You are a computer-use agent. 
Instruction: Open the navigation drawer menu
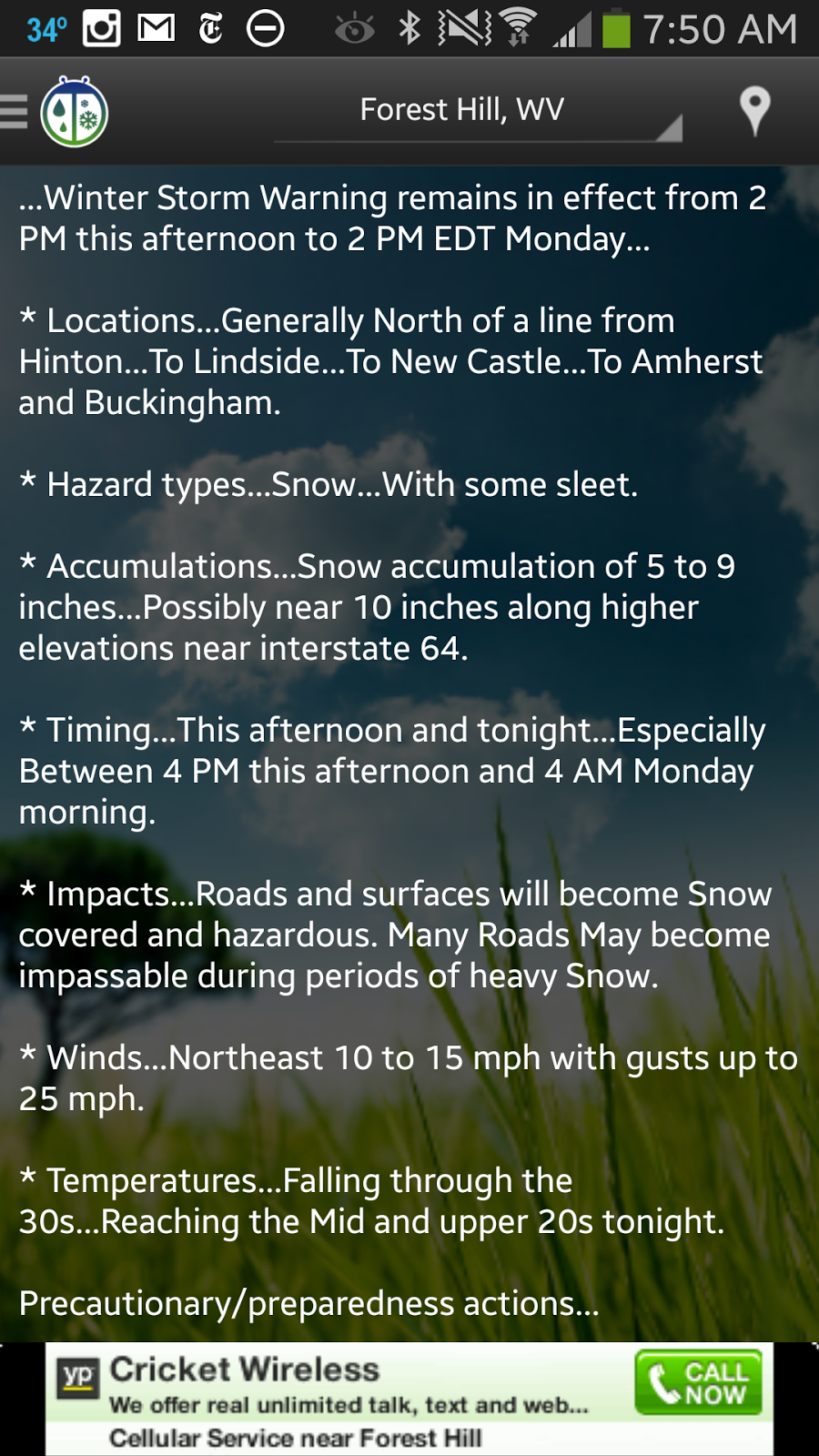(x=15, y=112)
